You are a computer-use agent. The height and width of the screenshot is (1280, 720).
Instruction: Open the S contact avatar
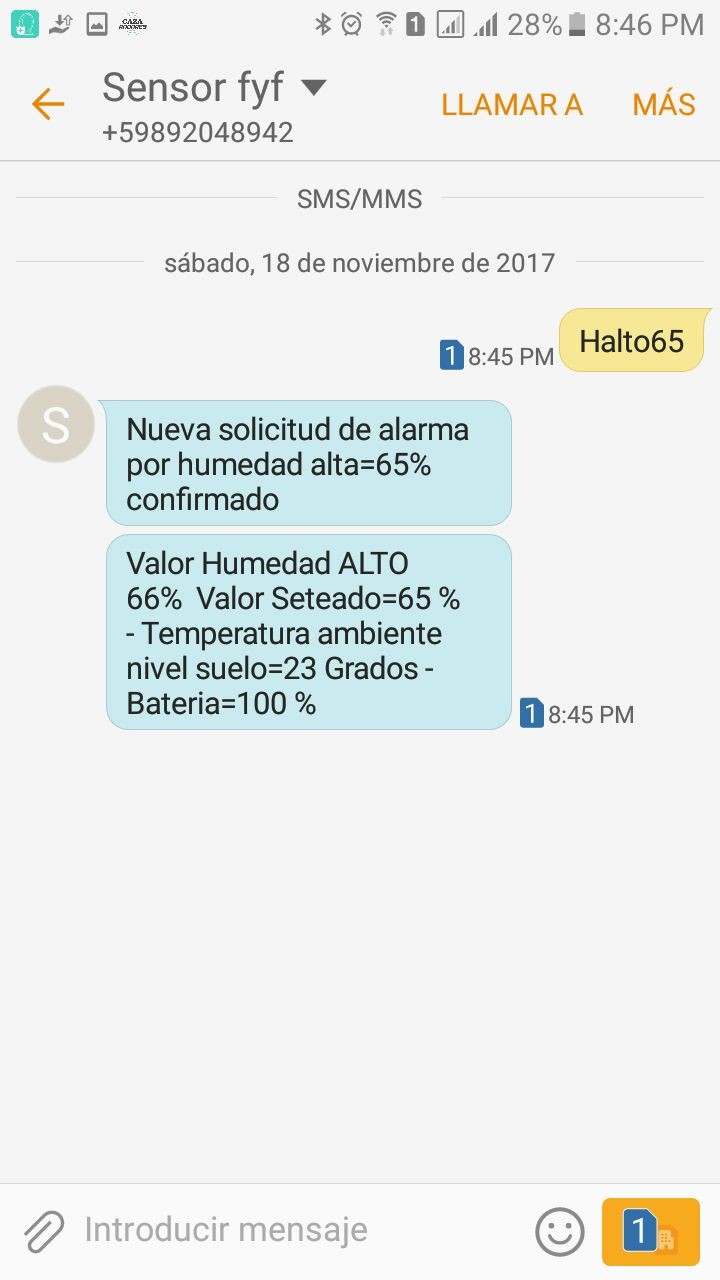pos(56,424)
